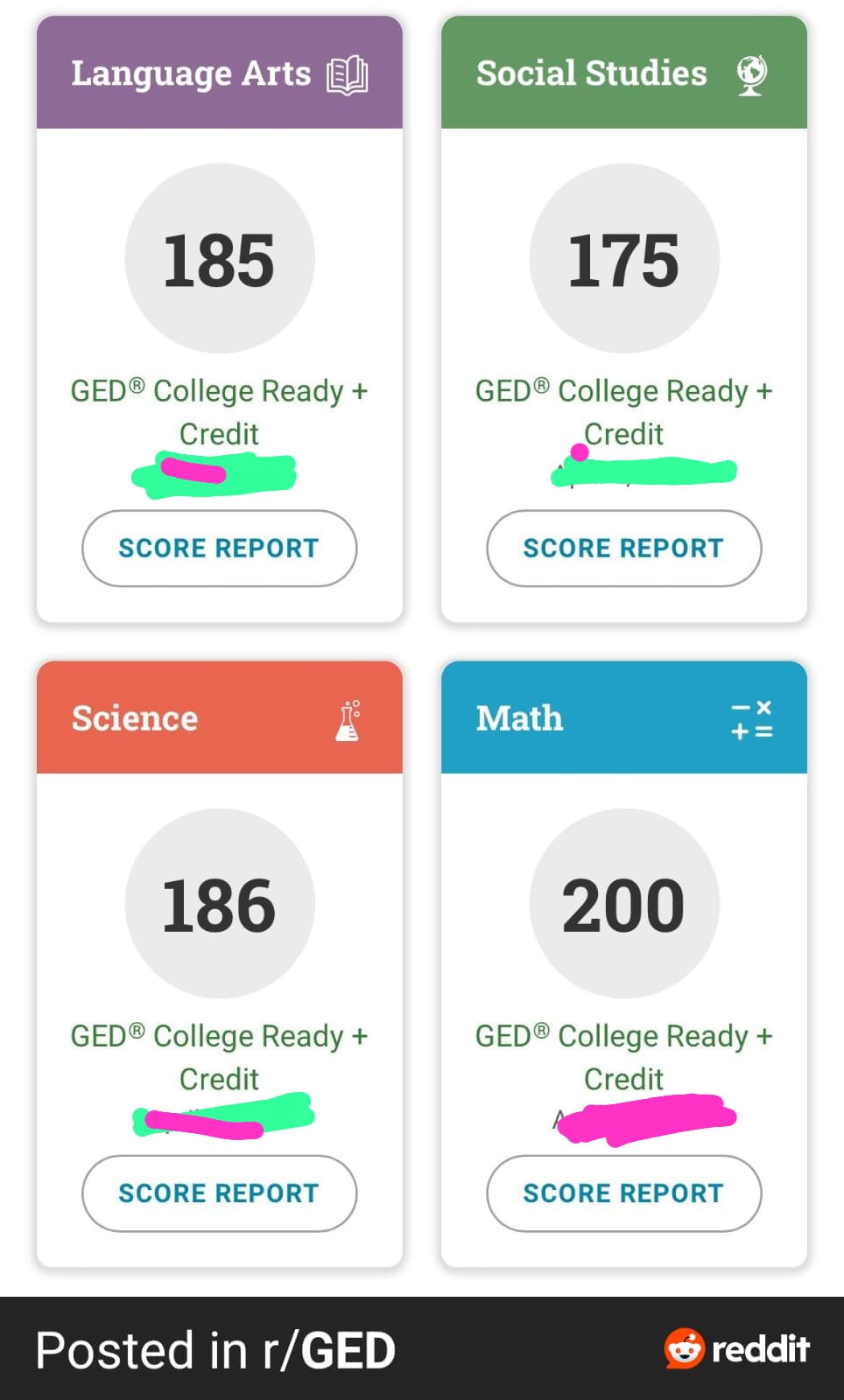Open the Science score report

tap(219, 1193)
